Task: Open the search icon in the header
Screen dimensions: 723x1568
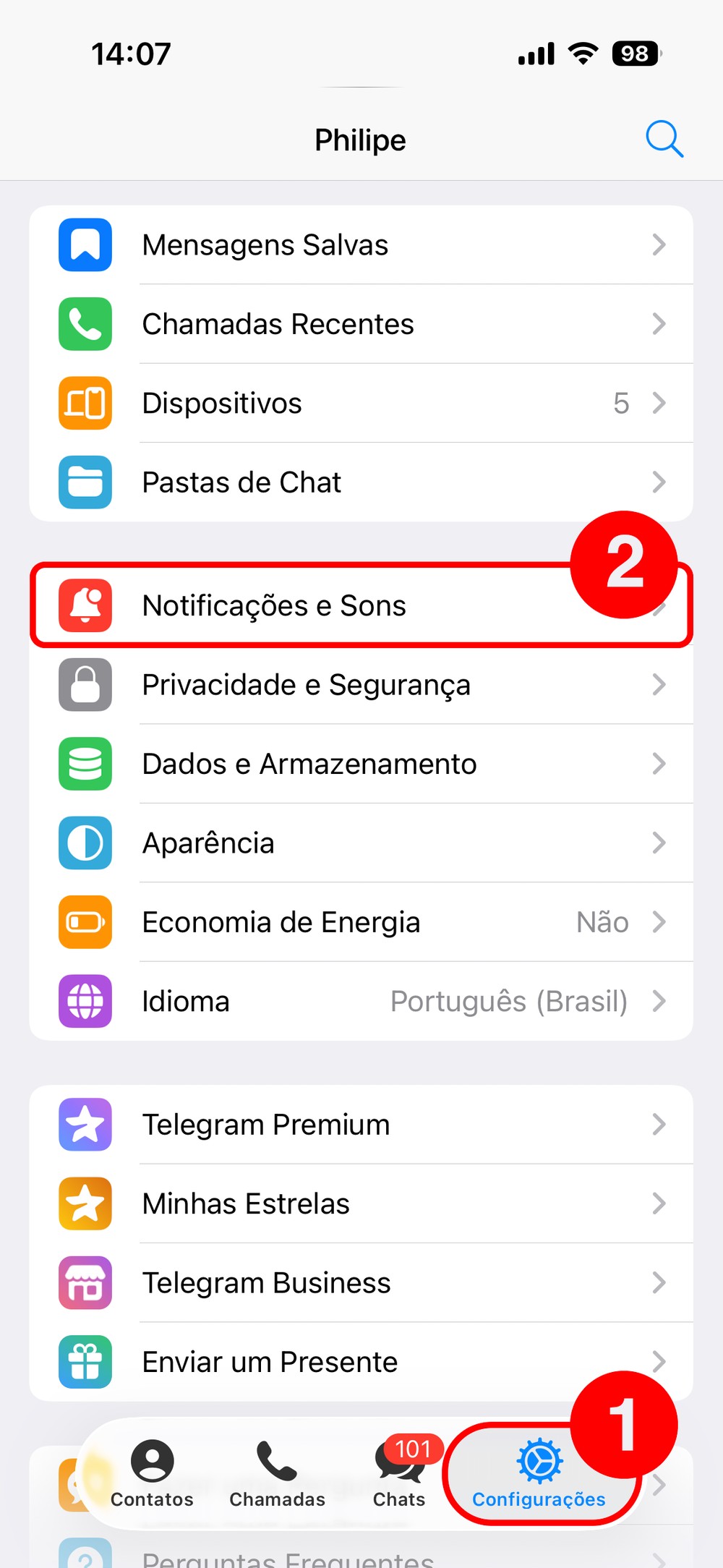Action: click(664, 139)
